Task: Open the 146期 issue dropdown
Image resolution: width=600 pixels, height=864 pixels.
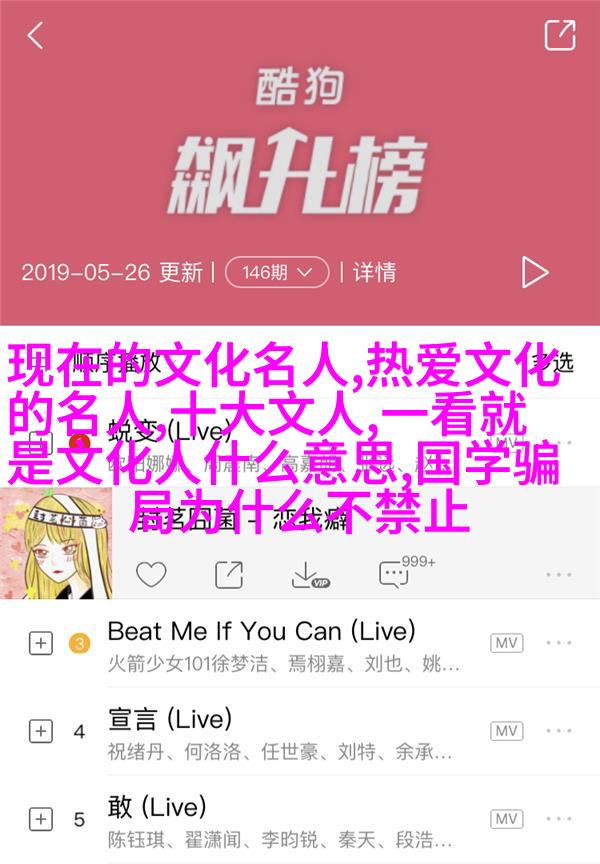Action: tap(277, 272)
